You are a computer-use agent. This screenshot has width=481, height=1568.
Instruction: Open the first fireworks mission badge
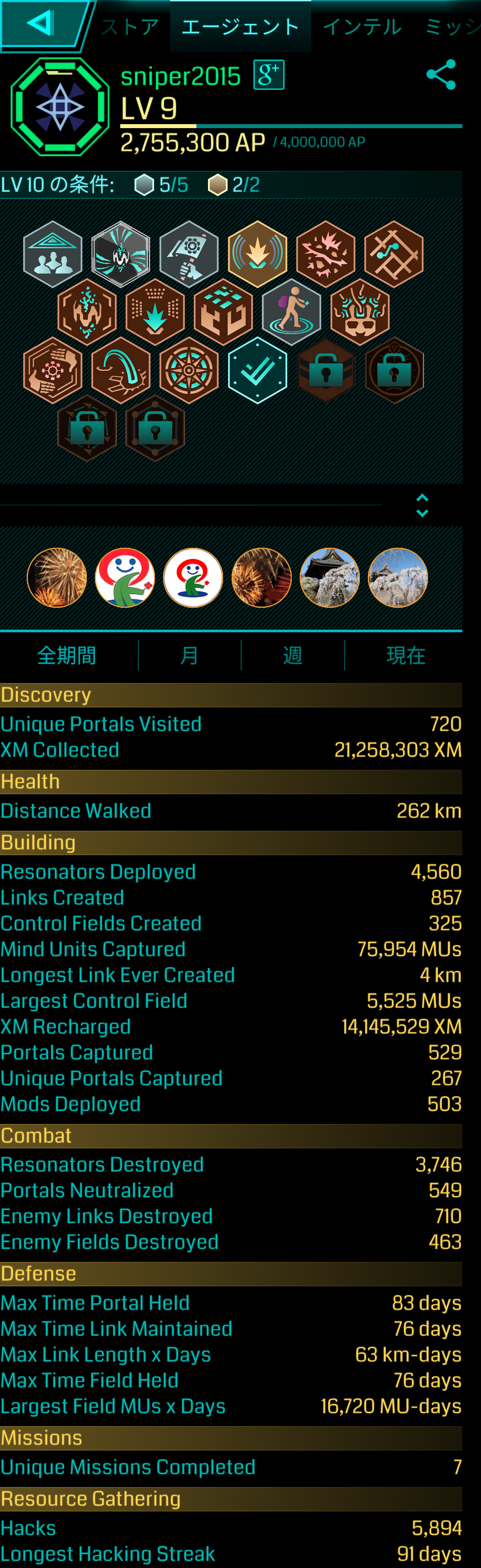(57, 578)
